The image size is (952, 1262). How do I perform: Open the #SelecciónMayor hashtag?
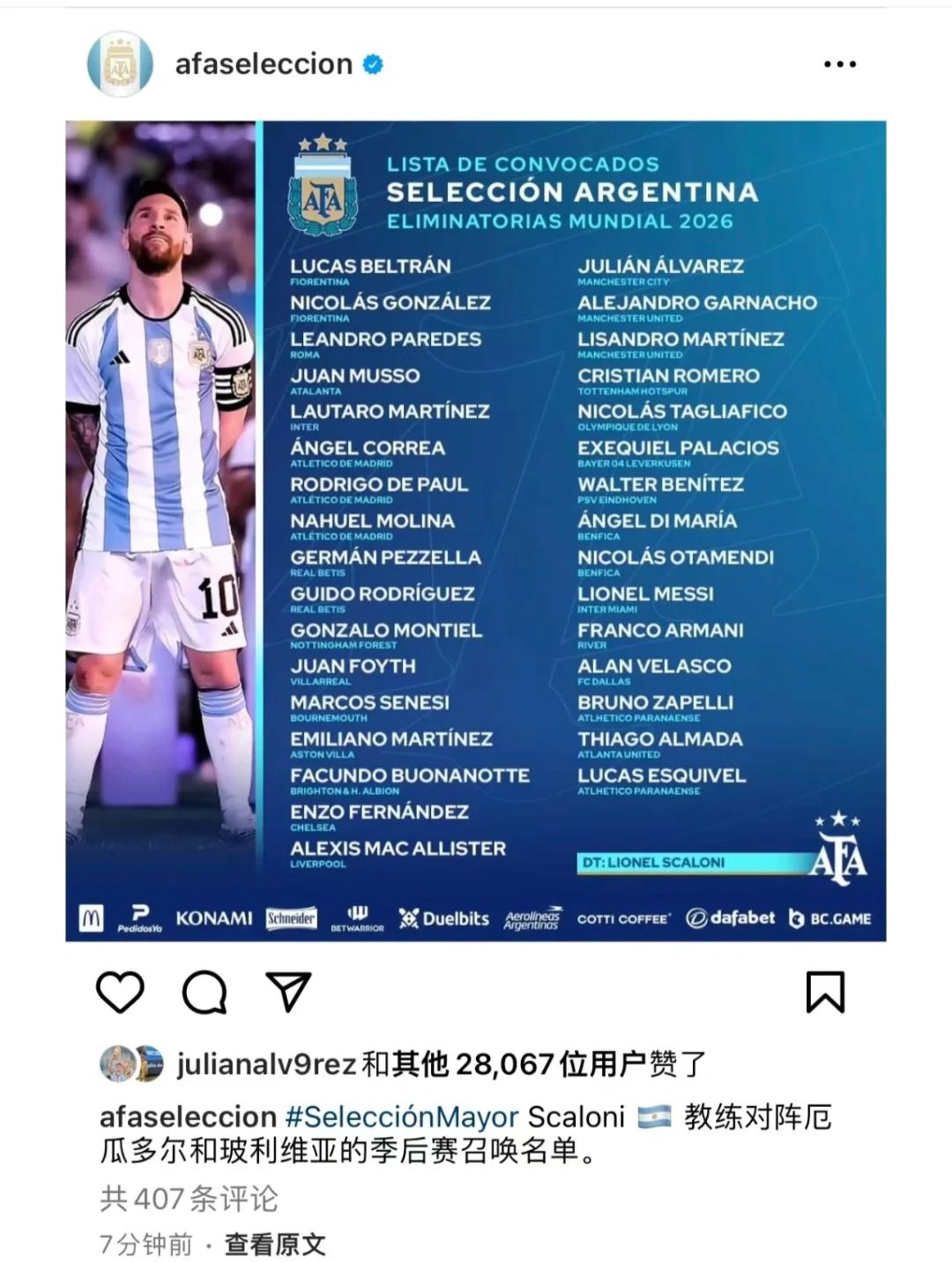(402, 1117)
